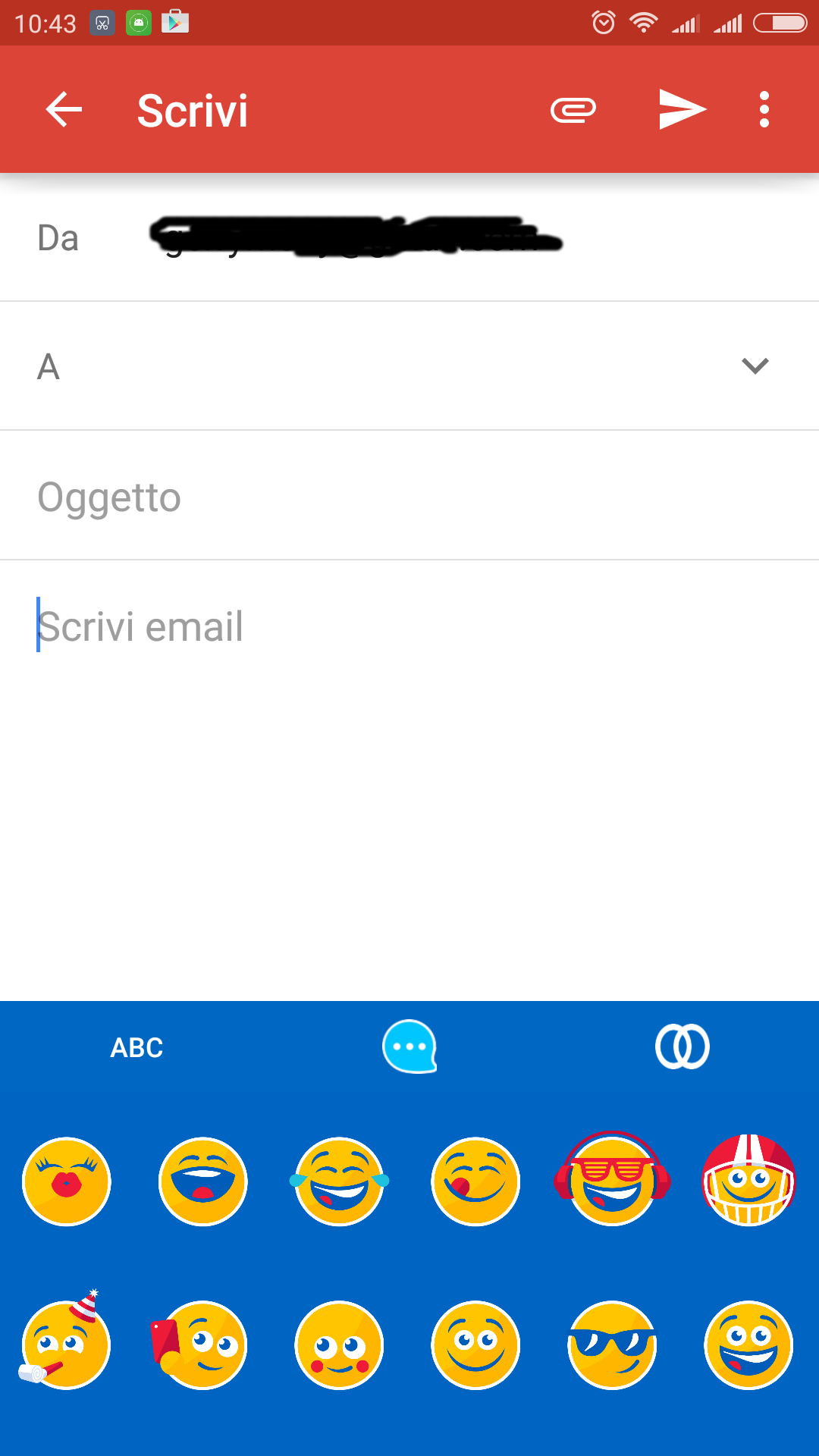Go back from the Scrivi screen
819x1456 pixels.
pos(64,110)
